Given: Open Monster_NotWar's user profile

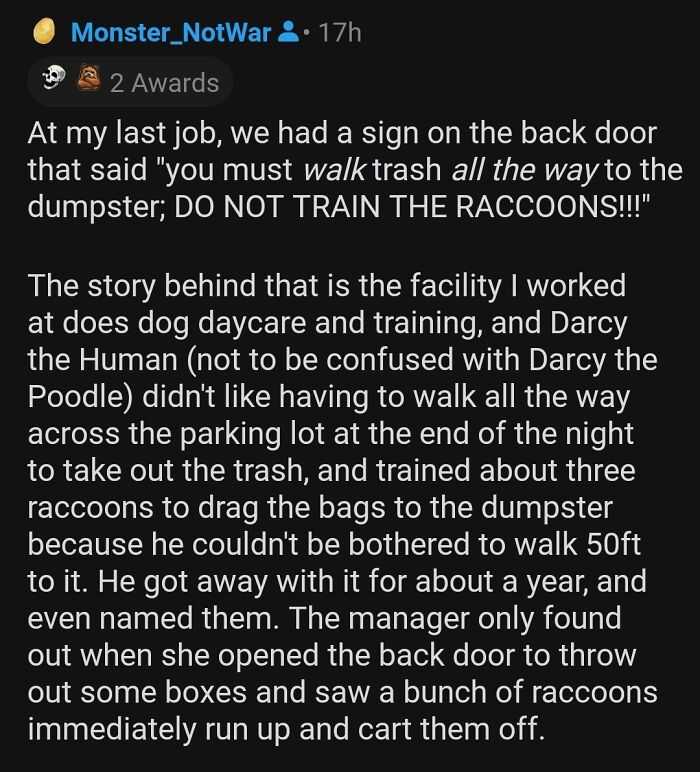Looking at the screenshot, I should tap(171, 32).
